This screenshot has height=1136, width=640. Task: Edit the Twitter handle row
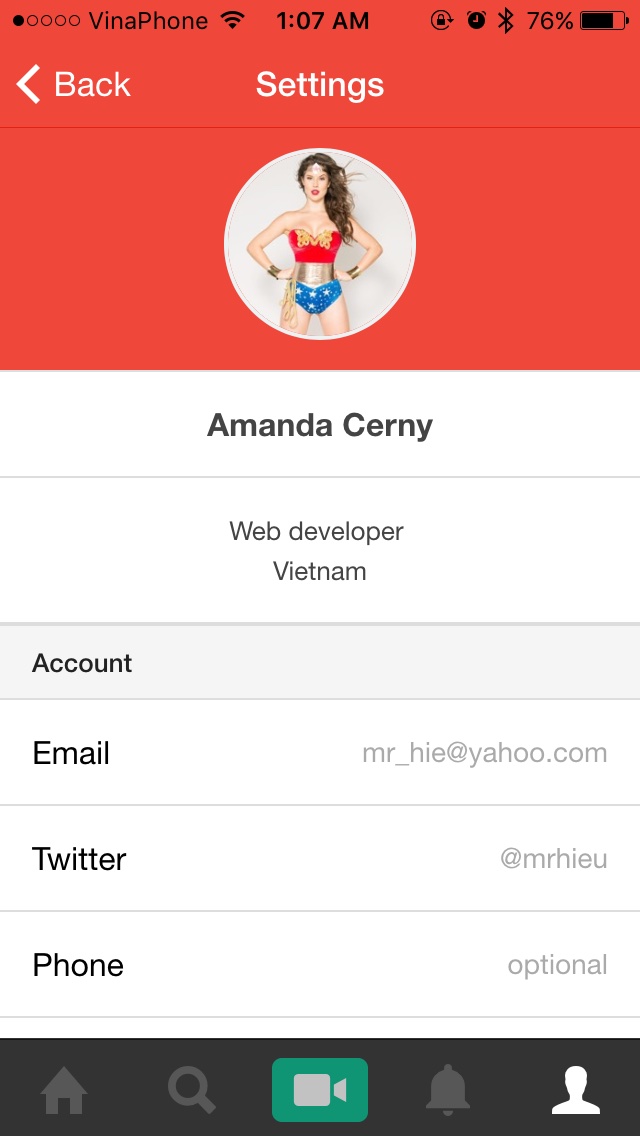(320, 859)
